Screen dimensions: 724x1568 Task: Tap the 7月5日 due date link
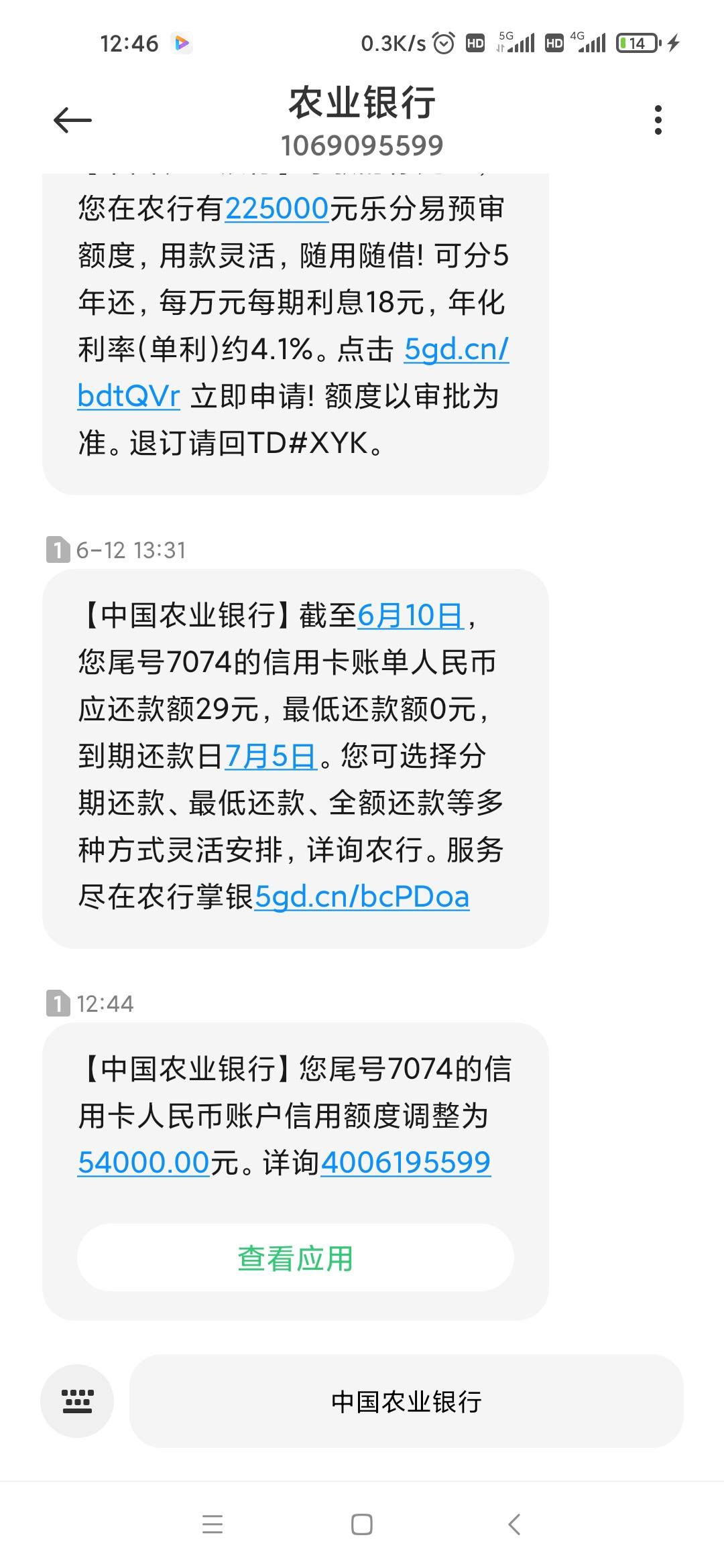(271, 756)
